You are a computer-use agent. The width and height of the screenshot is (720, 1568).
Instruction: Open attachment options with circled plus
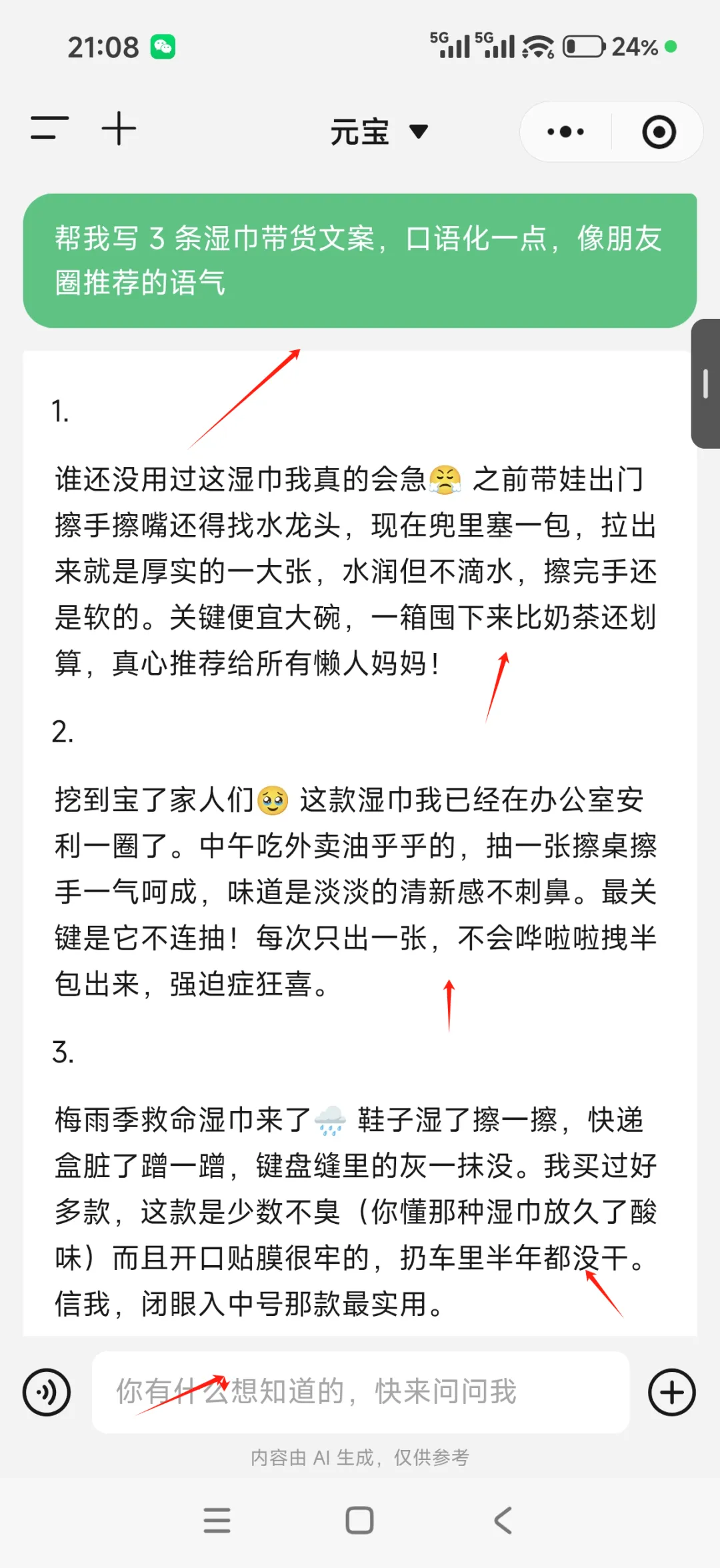tap(672, 1392)
